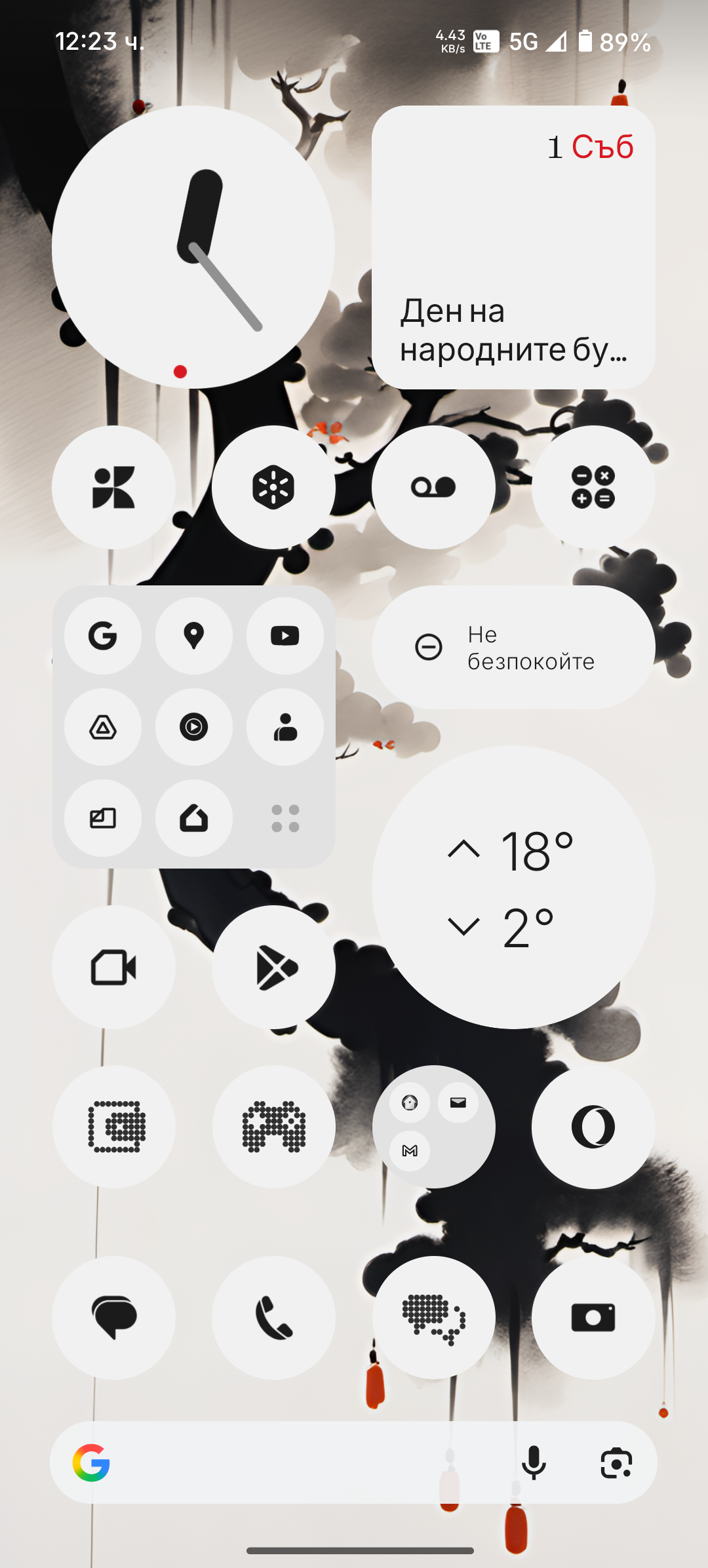This screenshot has height=1568, width=708.
Task: Open the calendar widget showing 1 Съб
Action: click(513, 247)
